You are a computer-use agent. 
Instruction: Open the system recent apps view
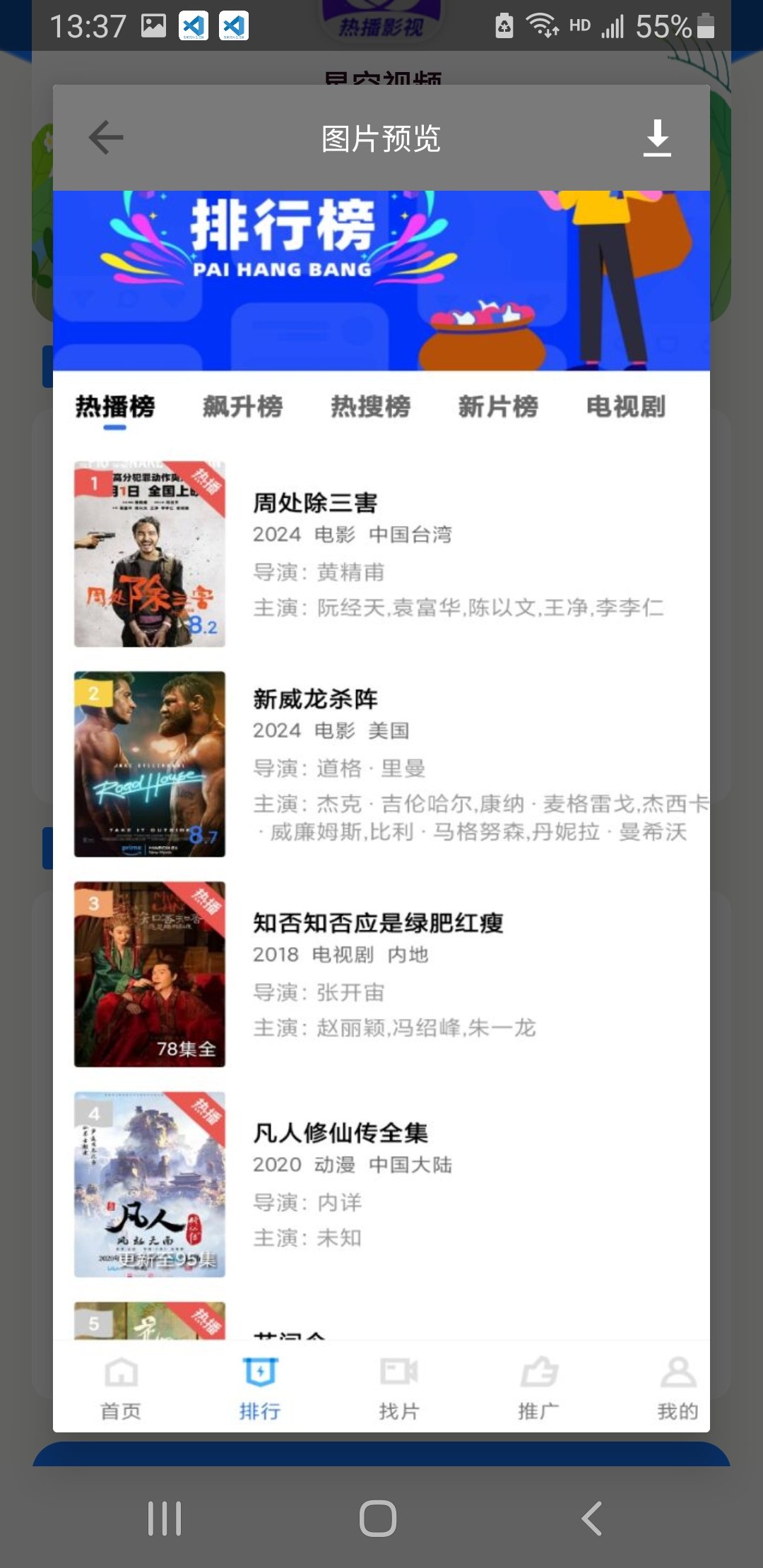point(165,1518)
